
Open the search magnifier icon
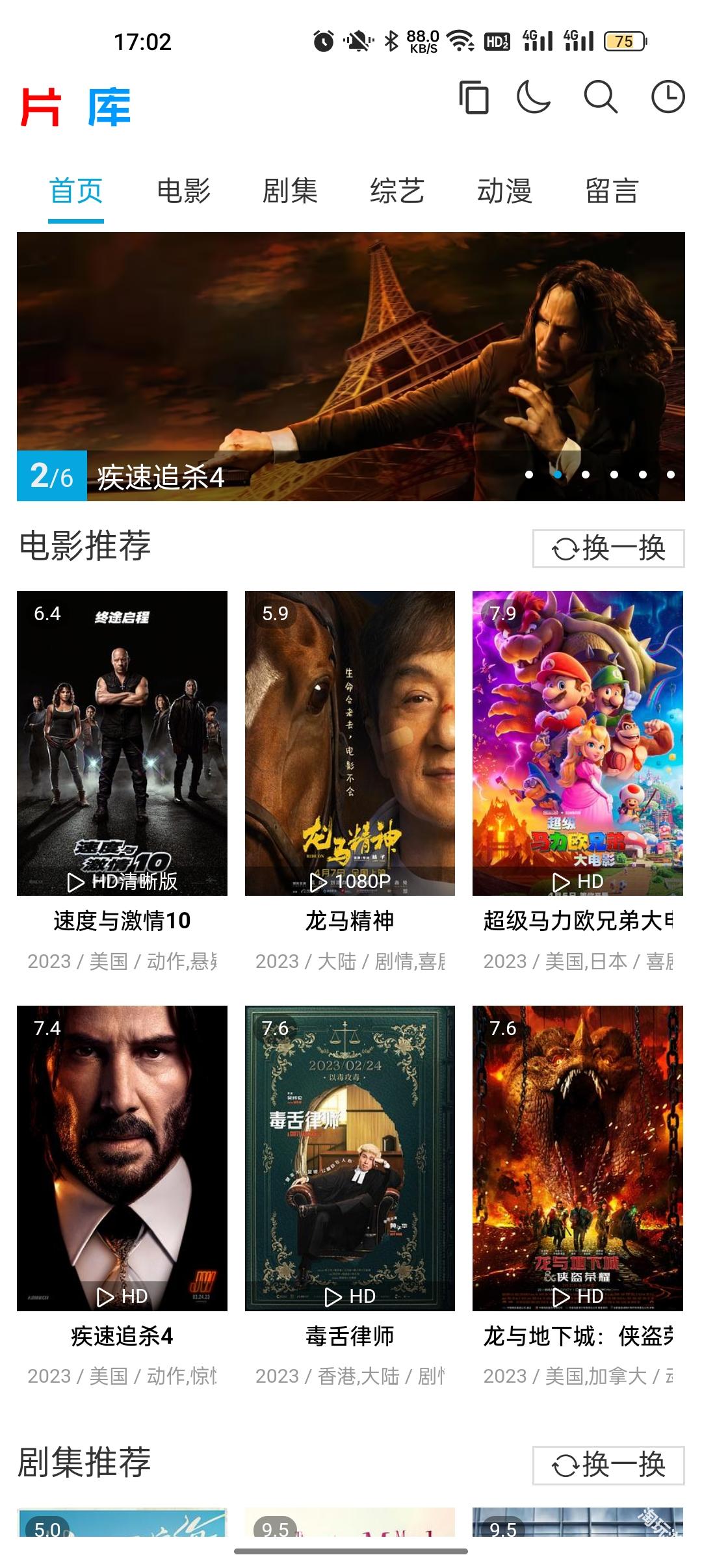click(x=600, y=98)
